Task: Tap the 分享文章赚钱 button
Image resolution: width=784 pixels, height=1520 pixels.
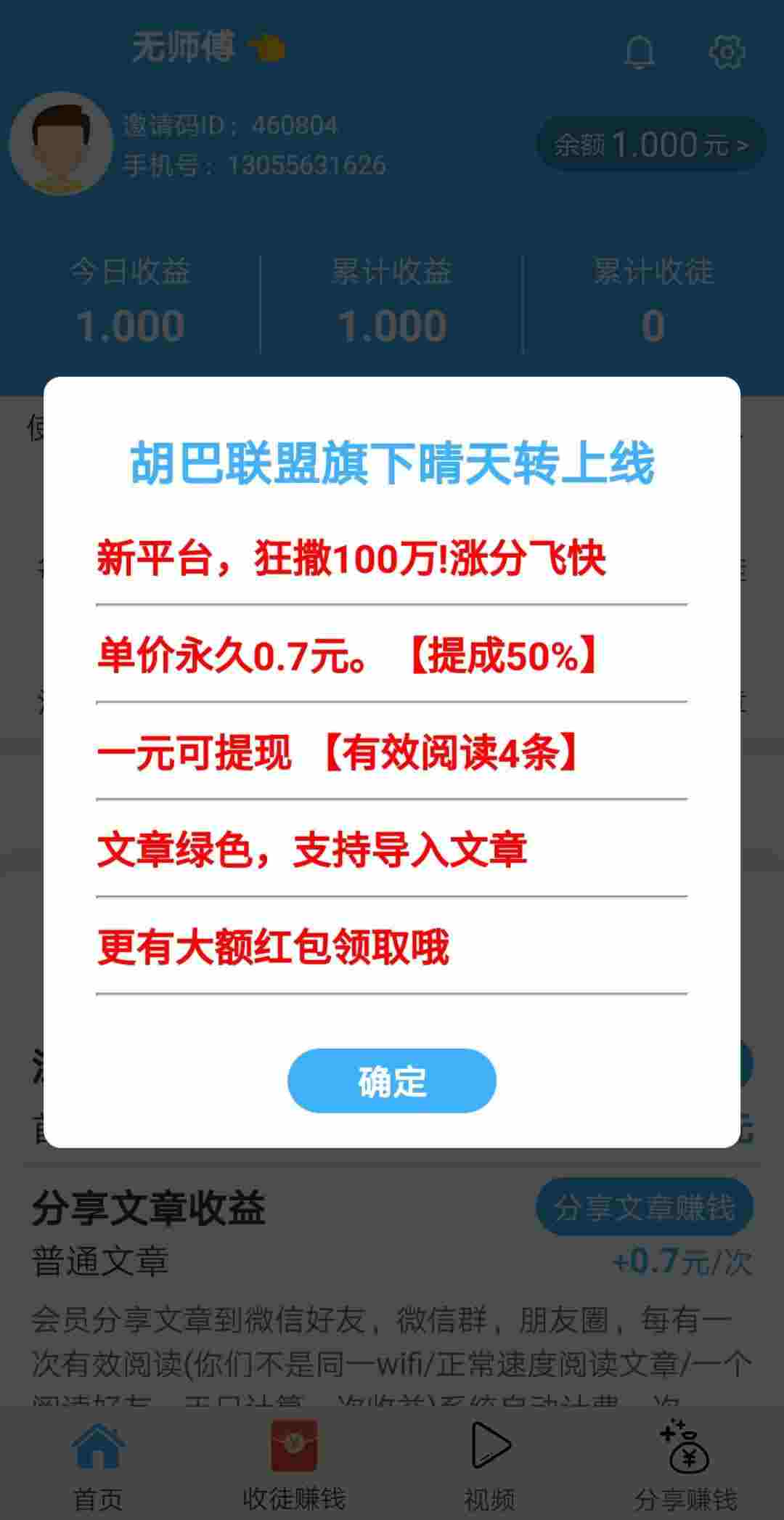Action: (x=645, y=1208)
